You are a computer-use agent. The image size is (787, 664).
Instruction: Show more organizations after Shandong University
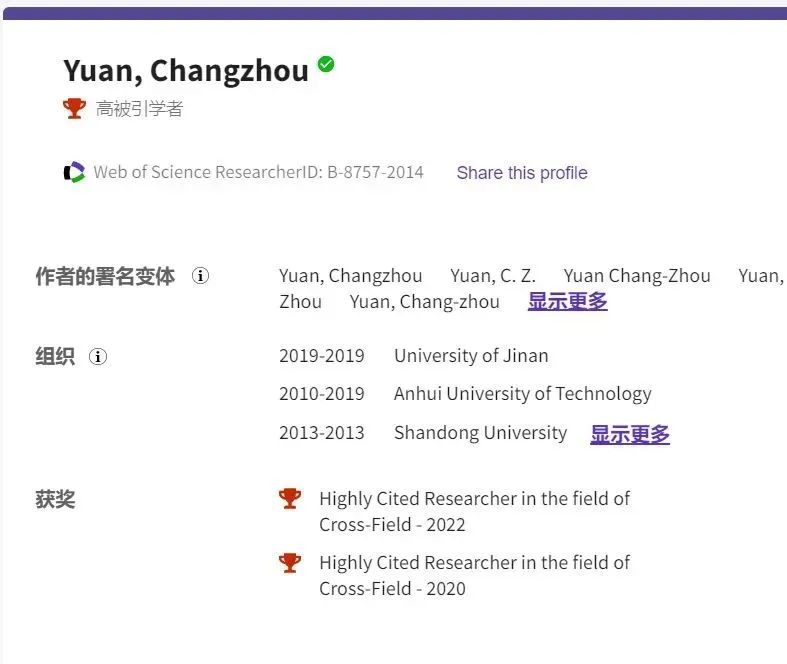pos(629,434)
